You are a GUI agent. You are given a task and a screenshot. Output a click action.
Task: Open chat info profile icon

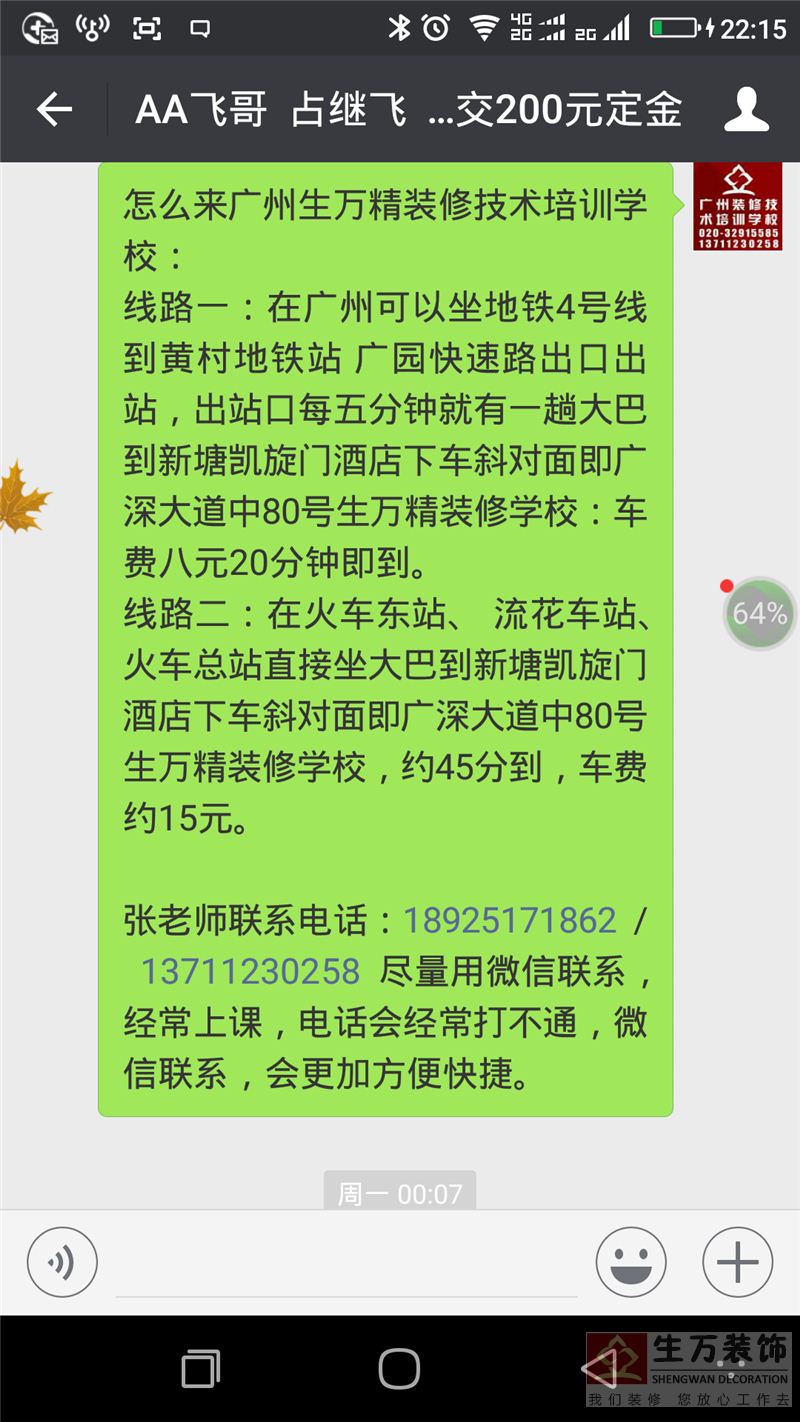click(746, 109)
